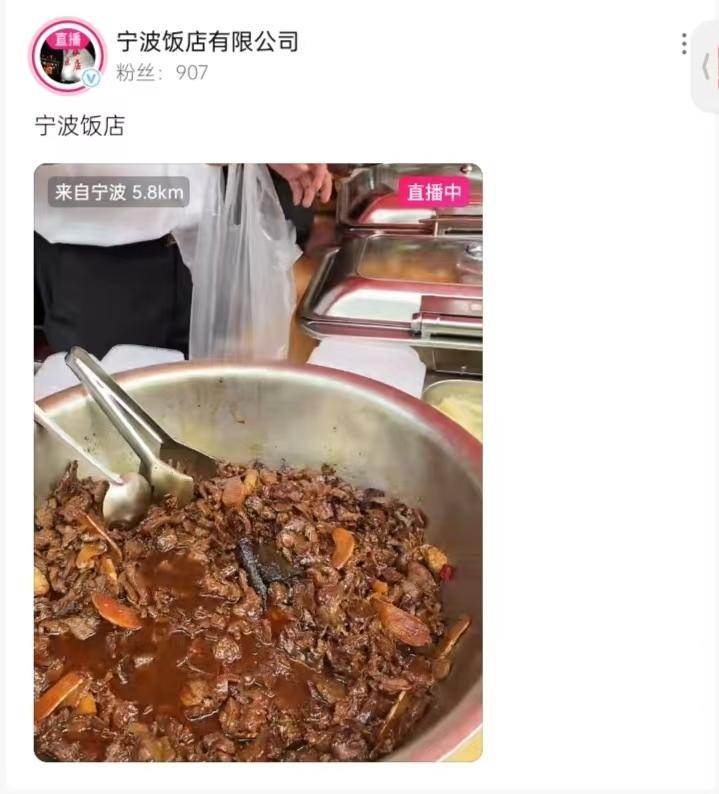Open the three-dot overflow menu
The width and height of the screenshot is (719, 794).
683,44
